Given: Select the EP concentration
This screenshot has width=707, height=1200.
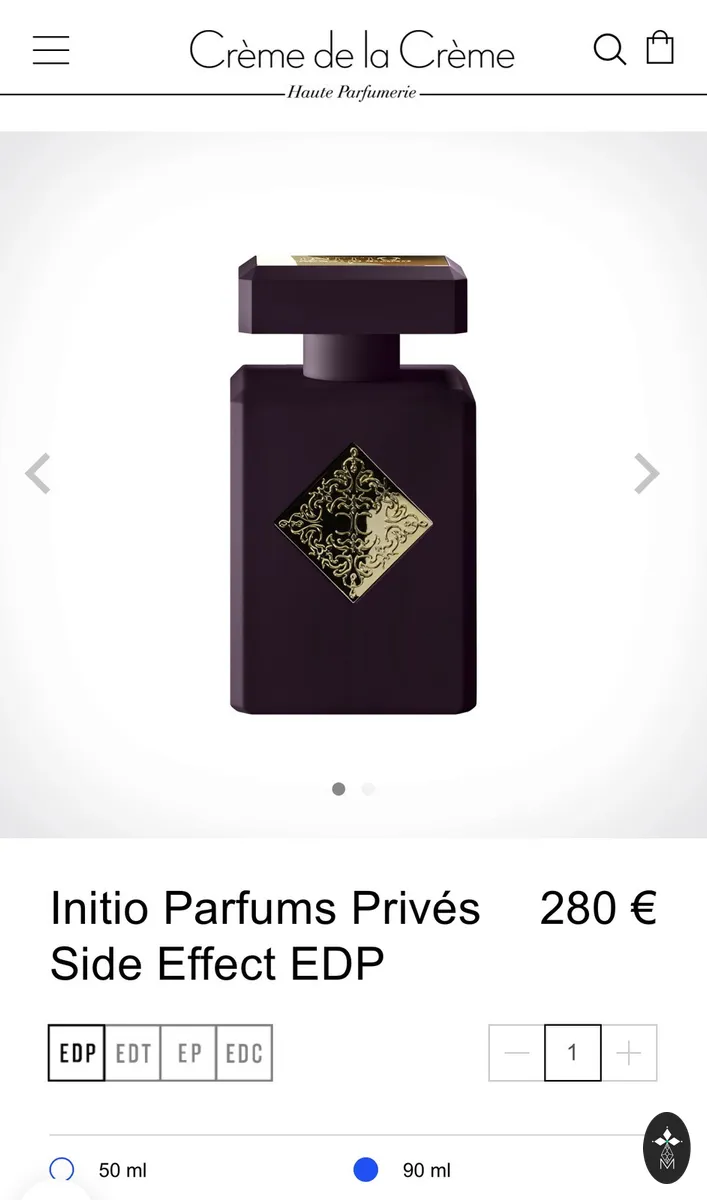Looking at the screenshot, I should [189, 1053].
